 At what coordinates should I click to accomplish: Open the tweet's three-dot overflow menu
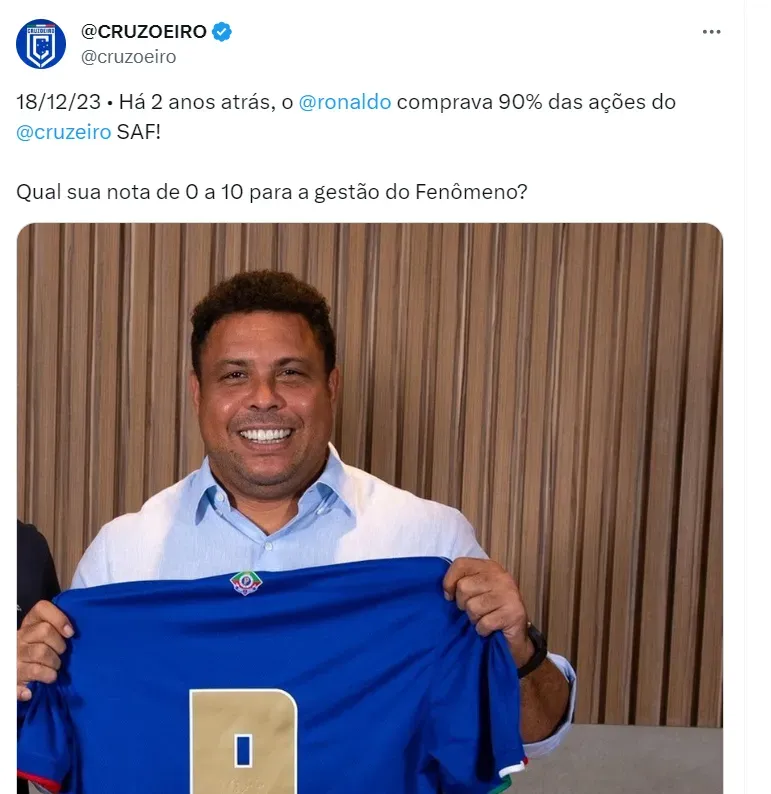(x=711, y=32)
